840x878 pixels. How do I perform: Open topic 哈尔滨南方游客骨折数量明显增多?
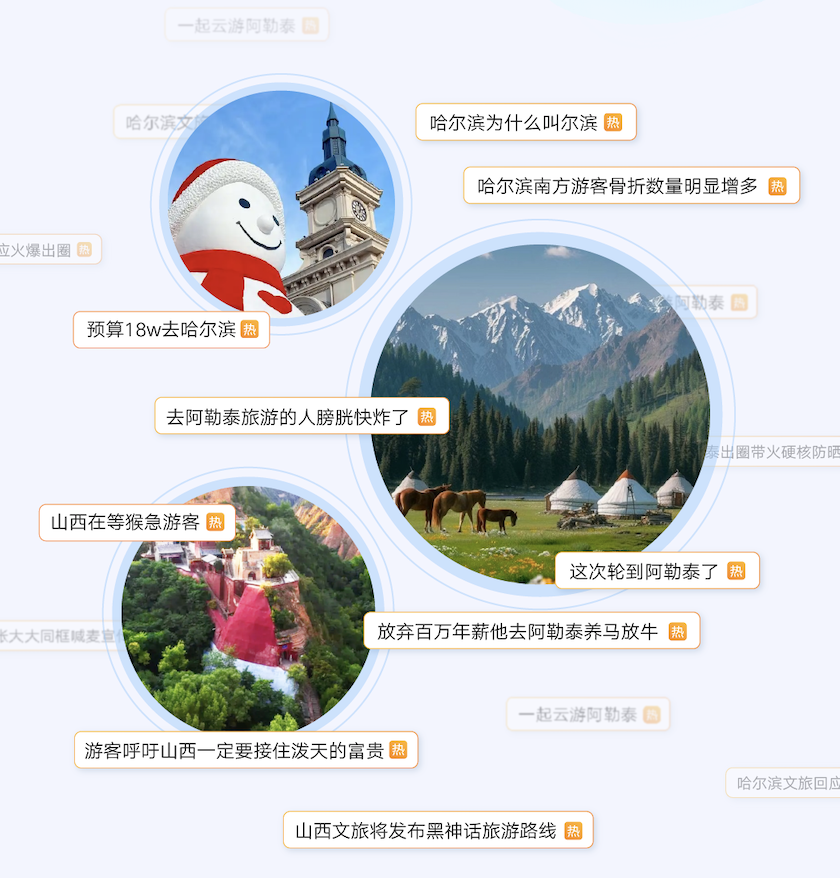pos(630,186)
